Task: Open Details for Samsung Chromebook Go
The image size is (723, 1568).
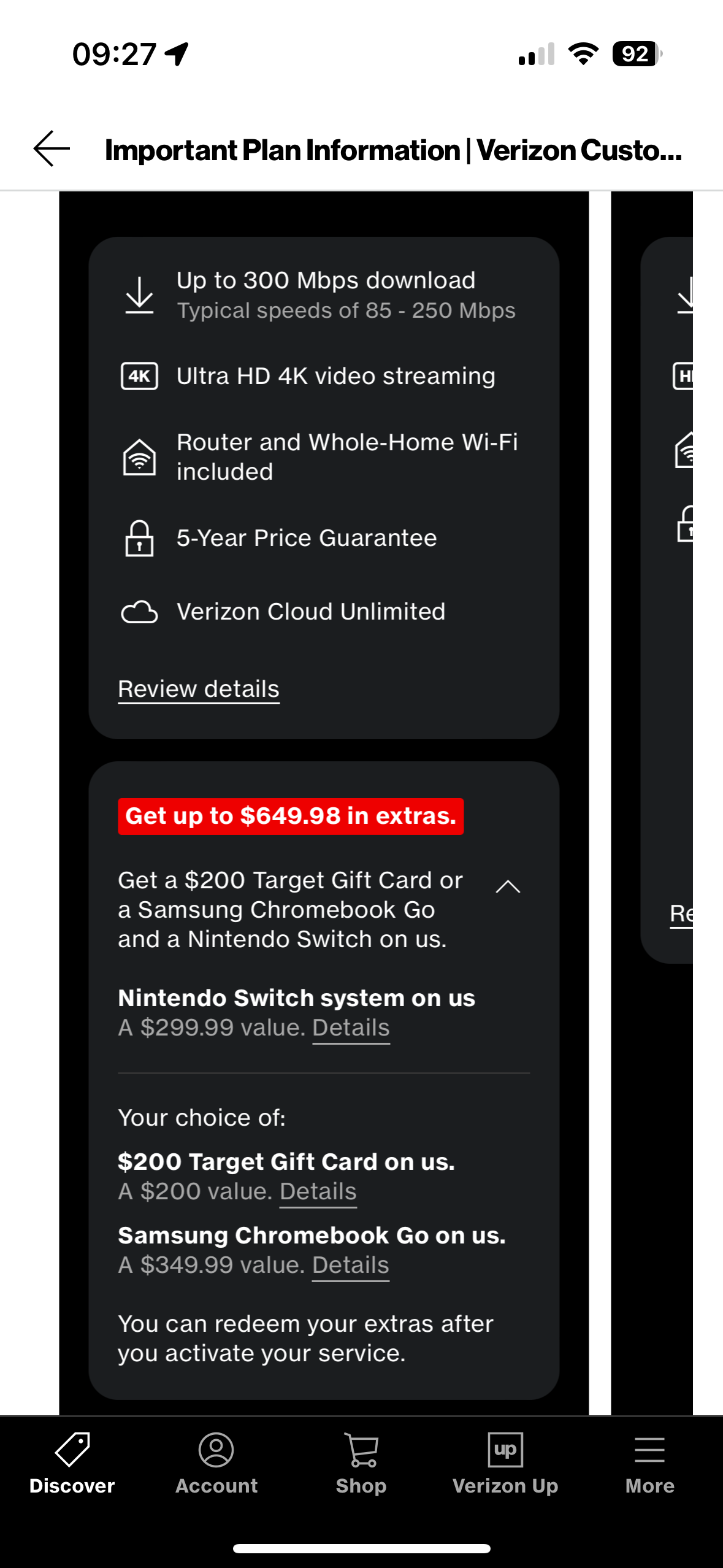Action: [350, 1266]
